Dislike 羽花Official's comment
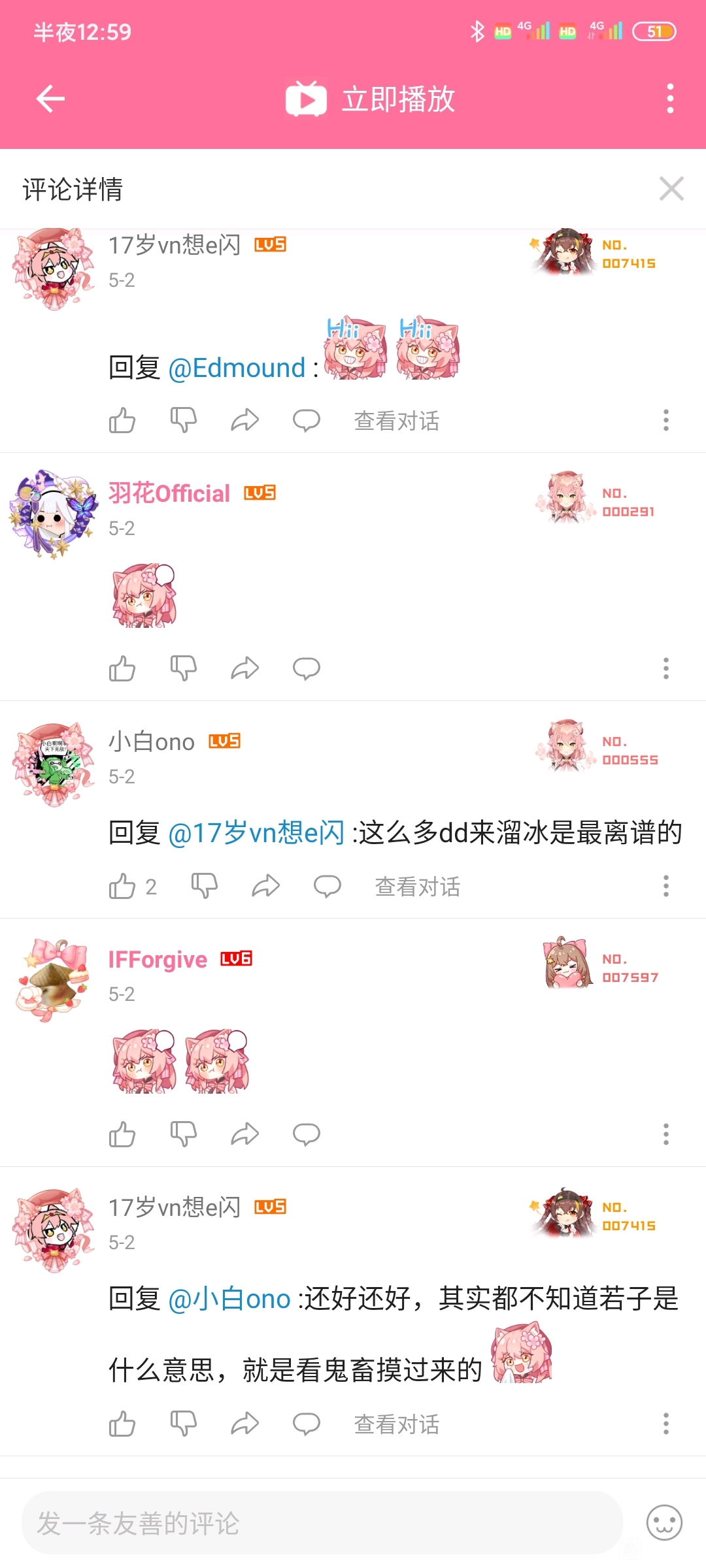 [x=184, y=668]
